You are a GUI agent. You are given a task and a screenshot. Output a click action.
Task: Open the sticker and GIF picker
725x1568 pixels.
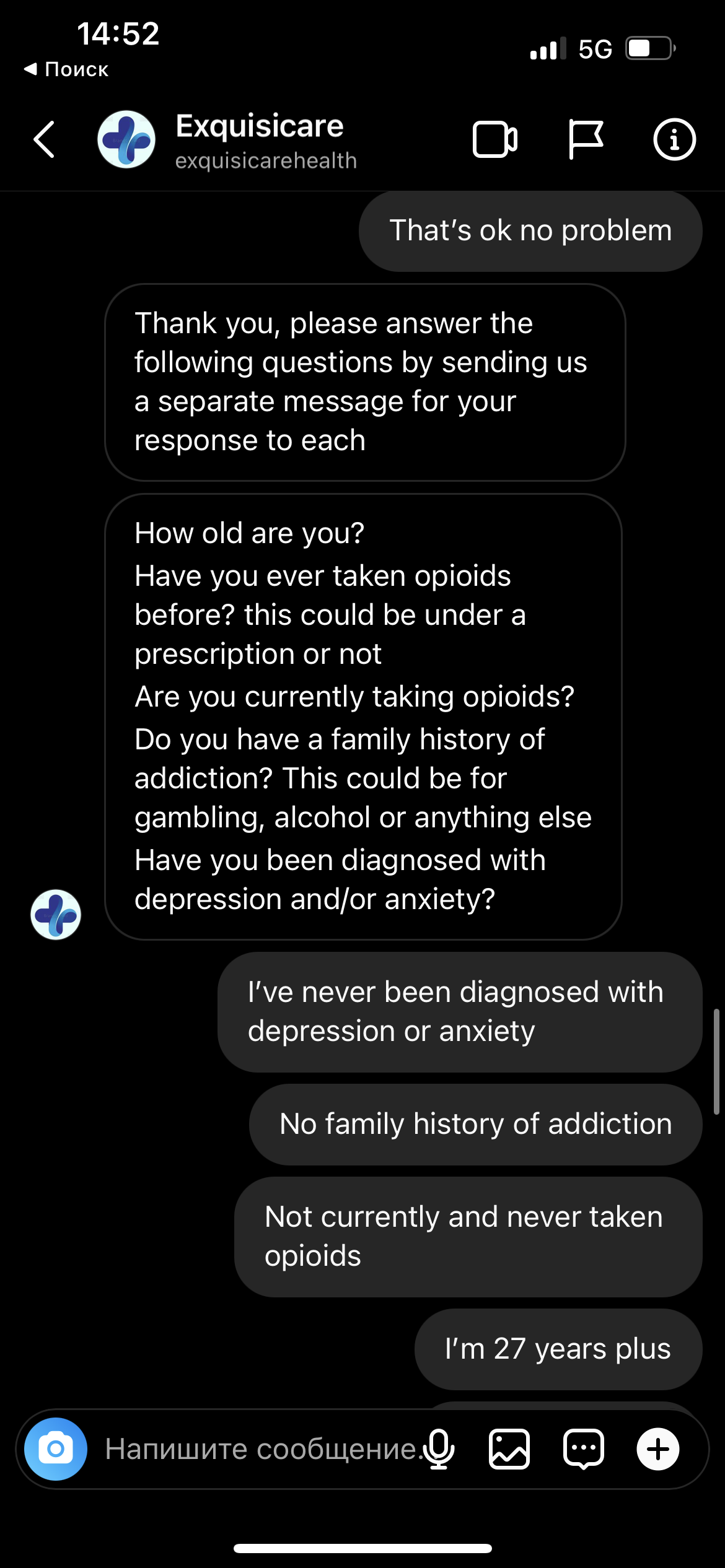tap(584, 1449)
